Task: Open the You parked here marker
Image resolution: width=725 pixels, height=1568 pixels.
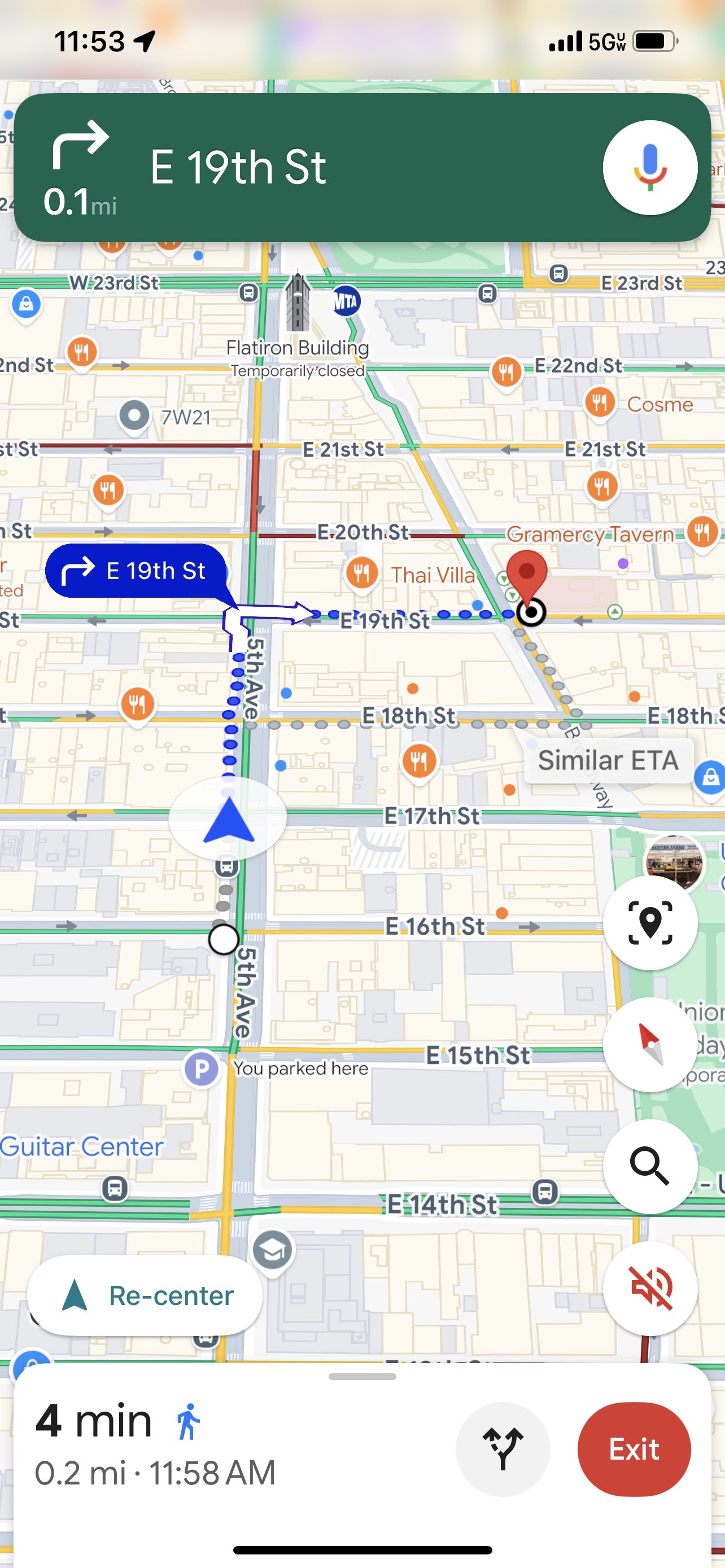Action: (202, 1068)
